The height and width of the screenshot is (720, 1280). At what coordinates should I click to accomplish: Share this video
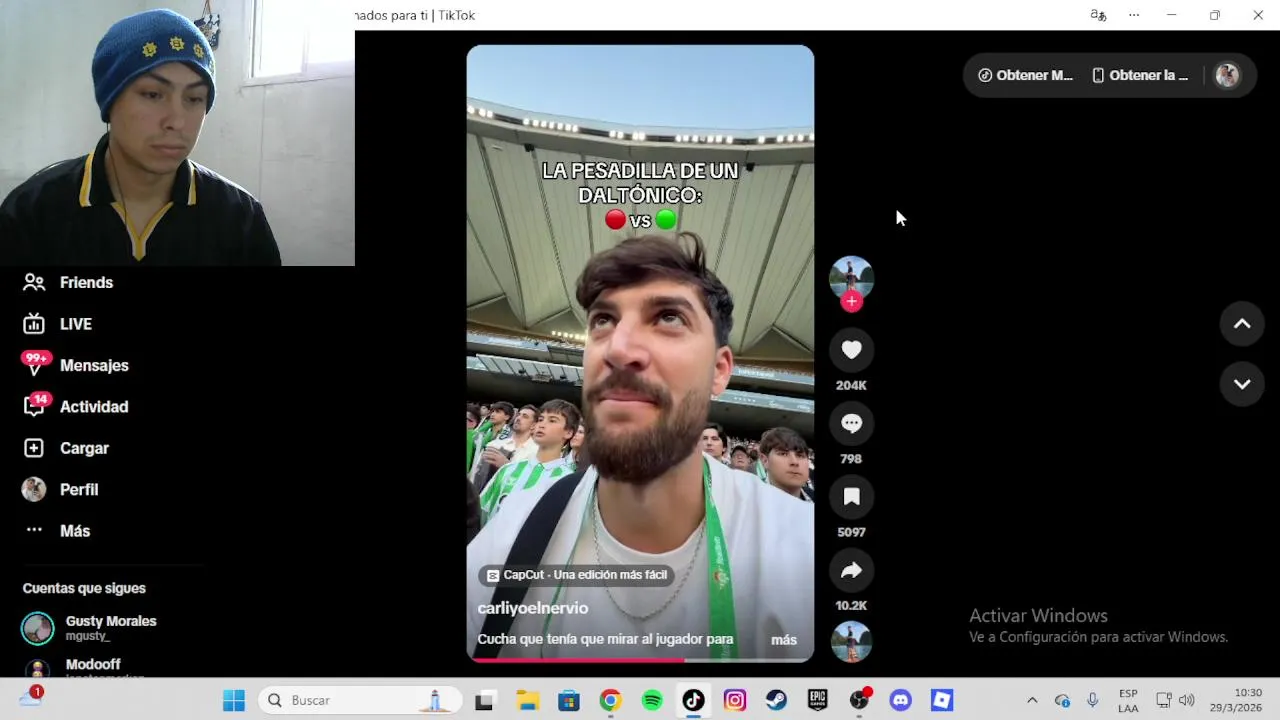(851, 571)
